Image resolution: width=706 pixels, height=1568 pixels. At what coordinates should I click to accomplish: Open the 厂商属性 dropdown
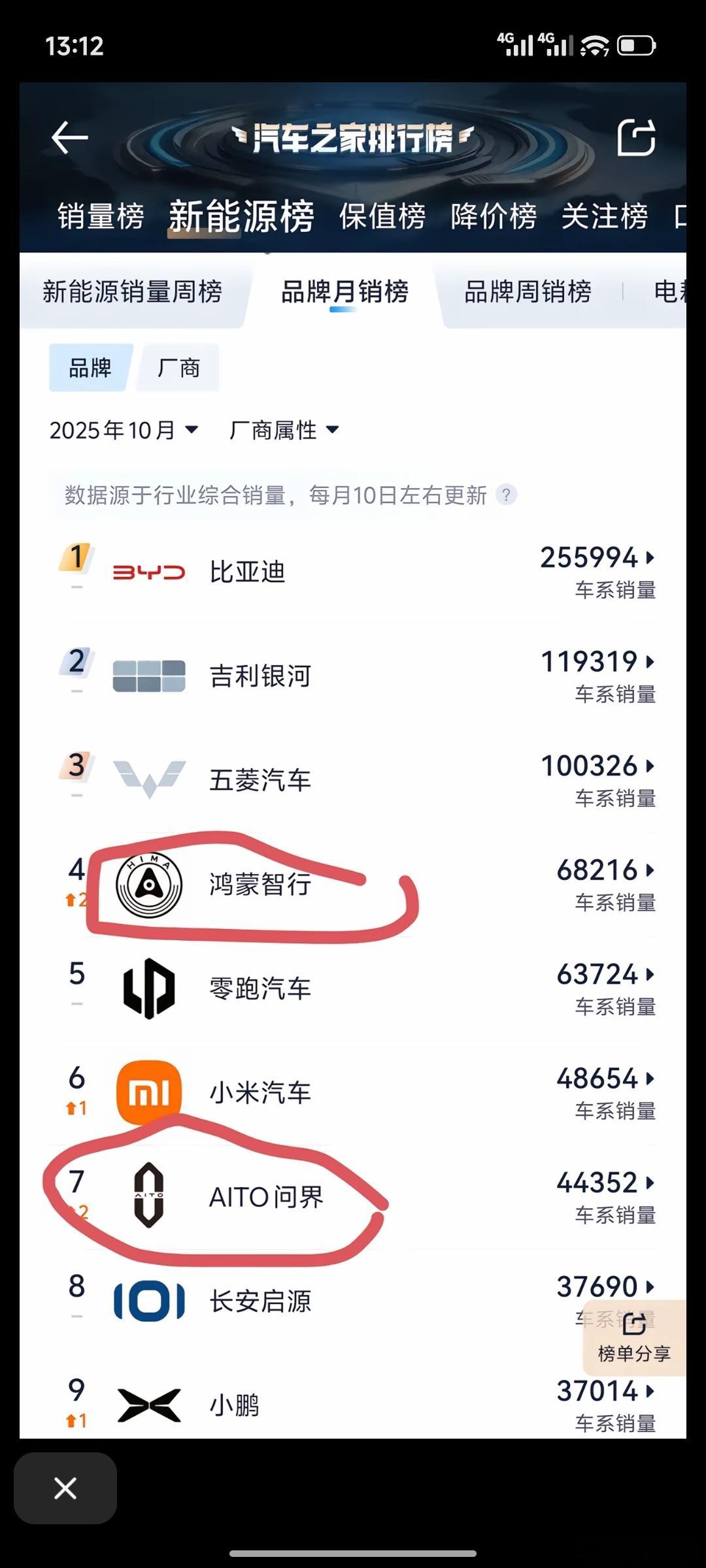[x=282, y=430]
